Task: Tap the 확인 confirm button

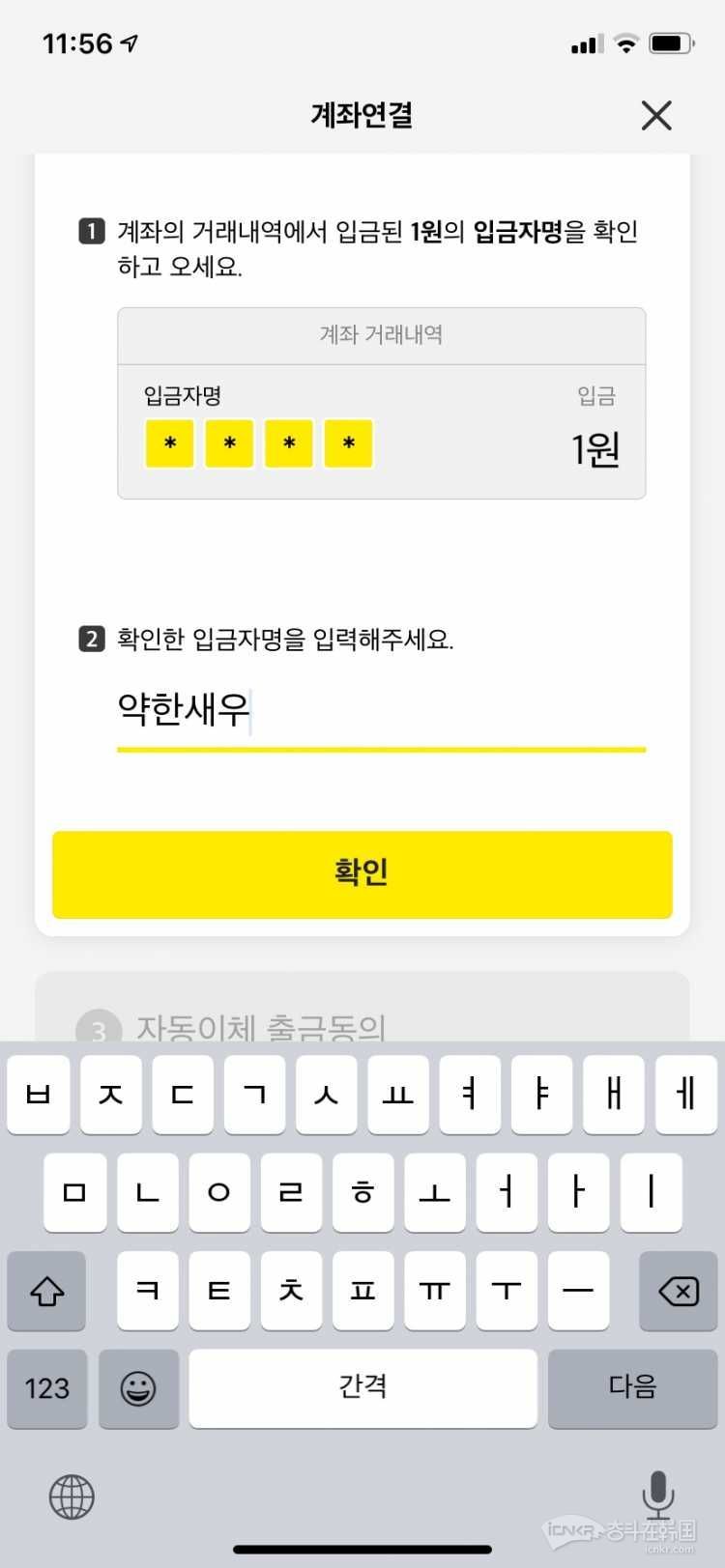Action: [362, 872]
